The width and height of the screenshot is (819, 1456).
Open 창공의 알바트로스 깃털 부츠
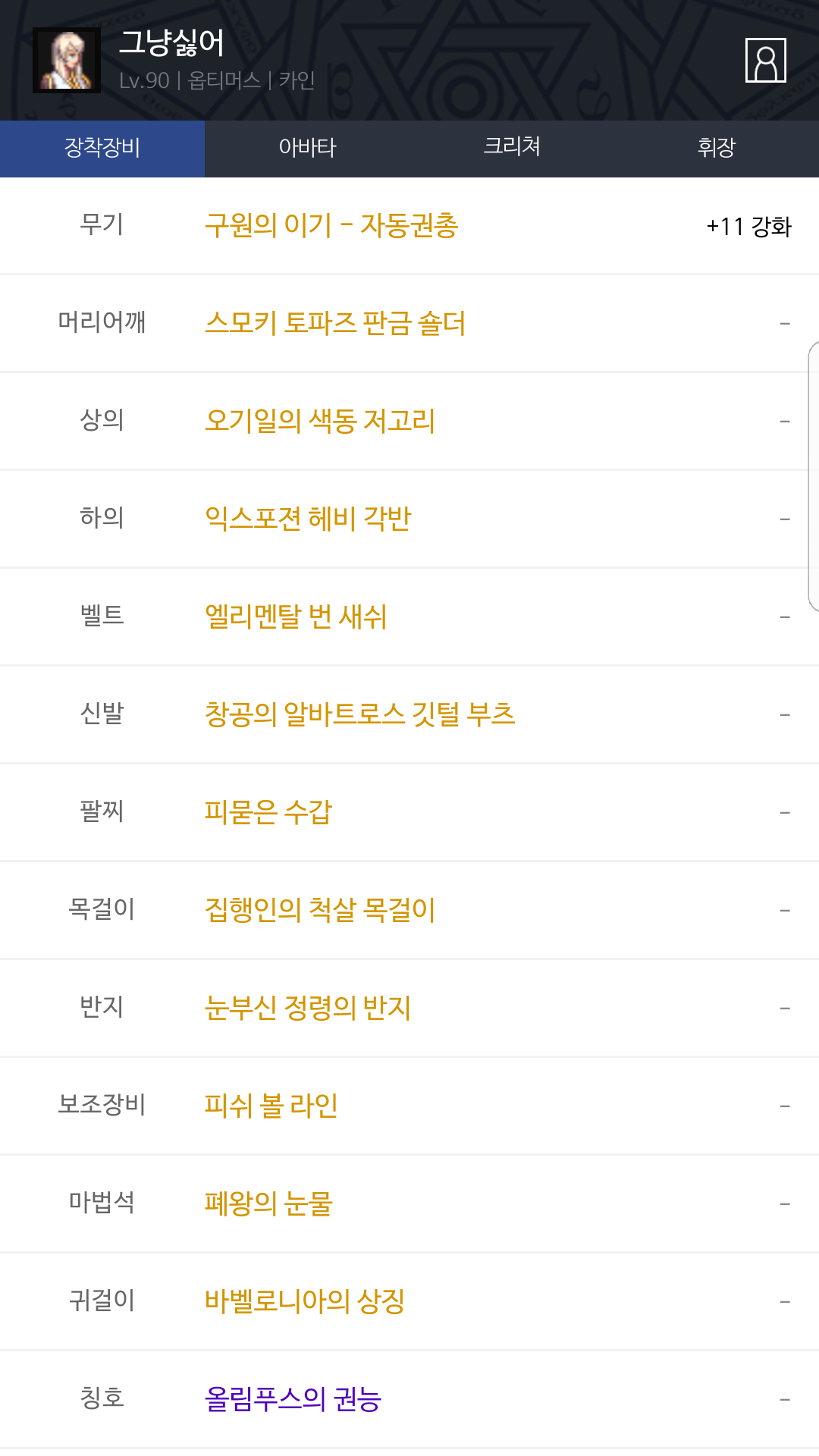[360, 714]
